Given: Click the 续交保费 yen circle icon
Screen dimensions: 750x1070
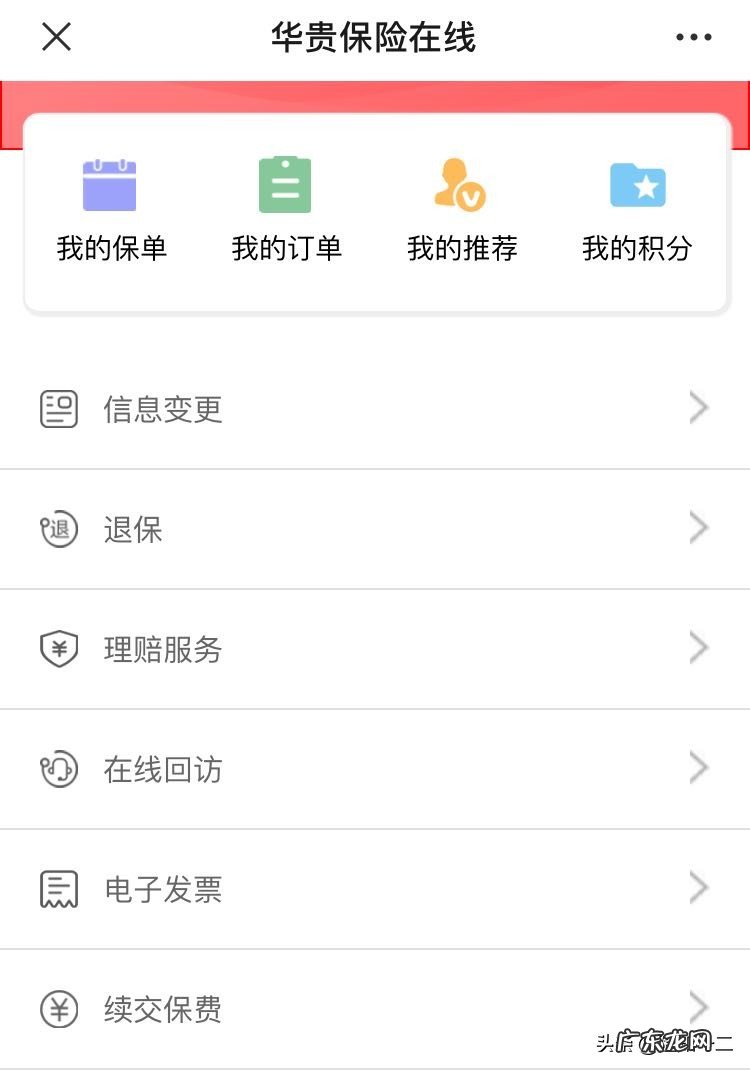Looking at the screenshot, I should [60, 1008].
